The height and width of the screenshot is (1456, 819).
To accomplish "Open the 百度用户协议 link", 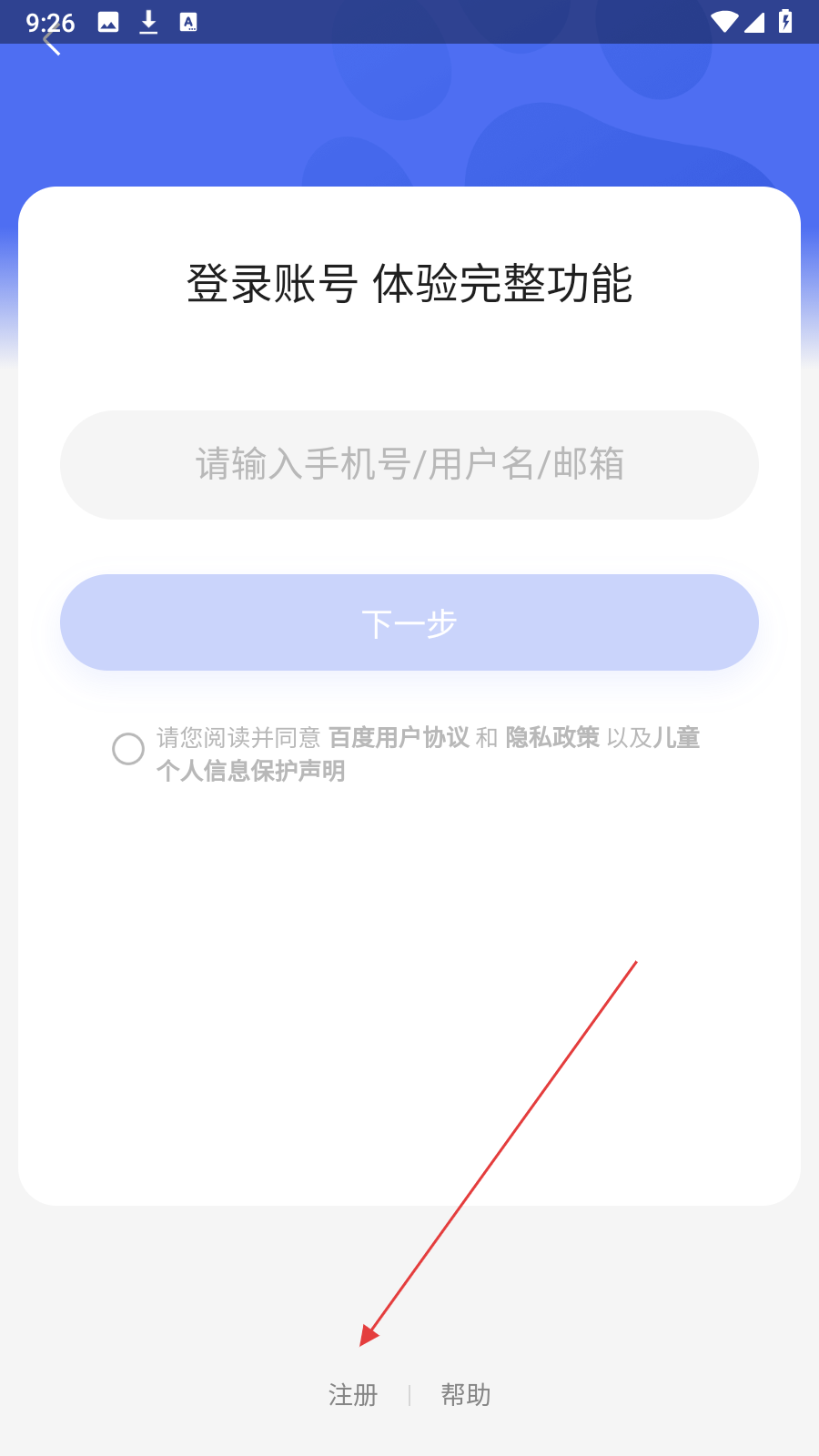I will [x=399, y=737].
